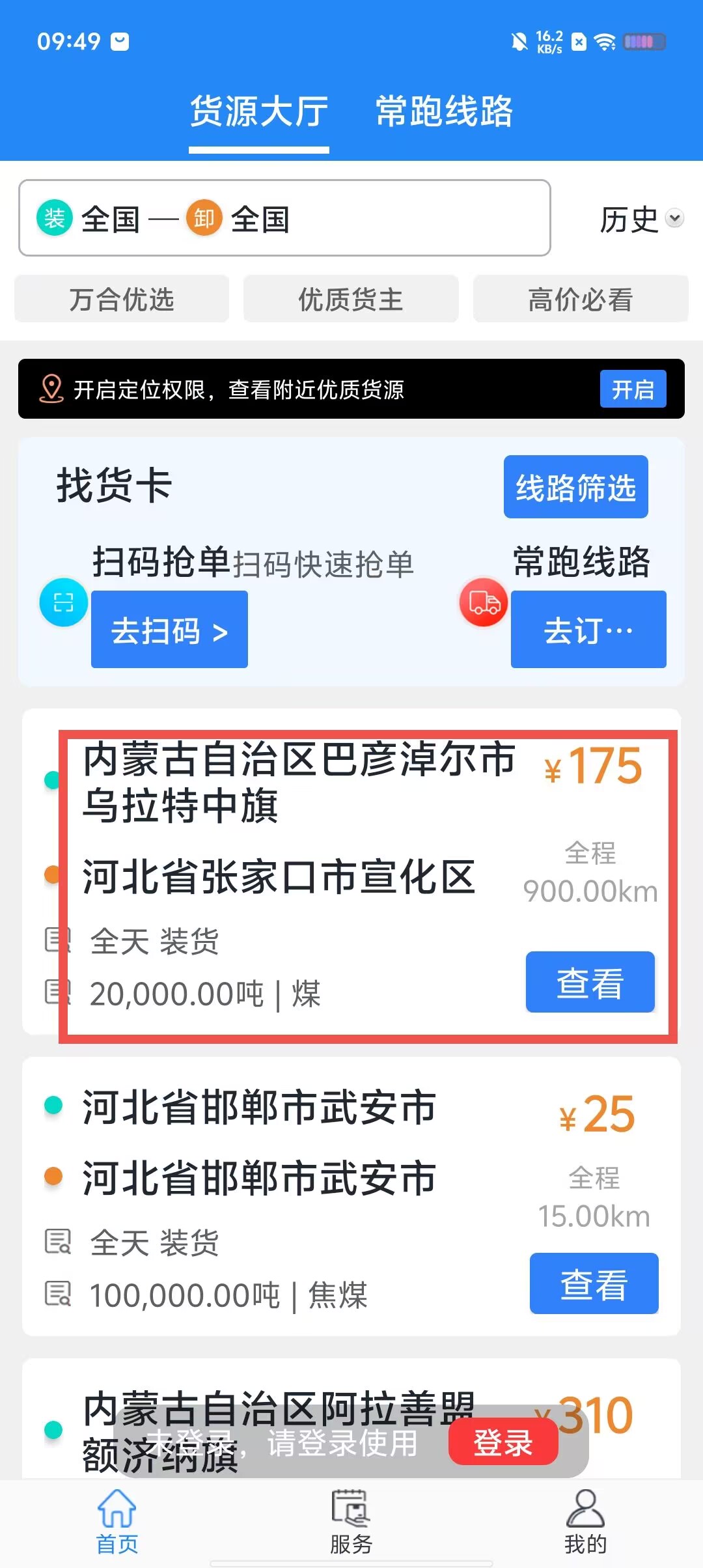Tap 开启 to enable location permission
Viewport: 703px width, 1568px height.
tap(632, 389)
